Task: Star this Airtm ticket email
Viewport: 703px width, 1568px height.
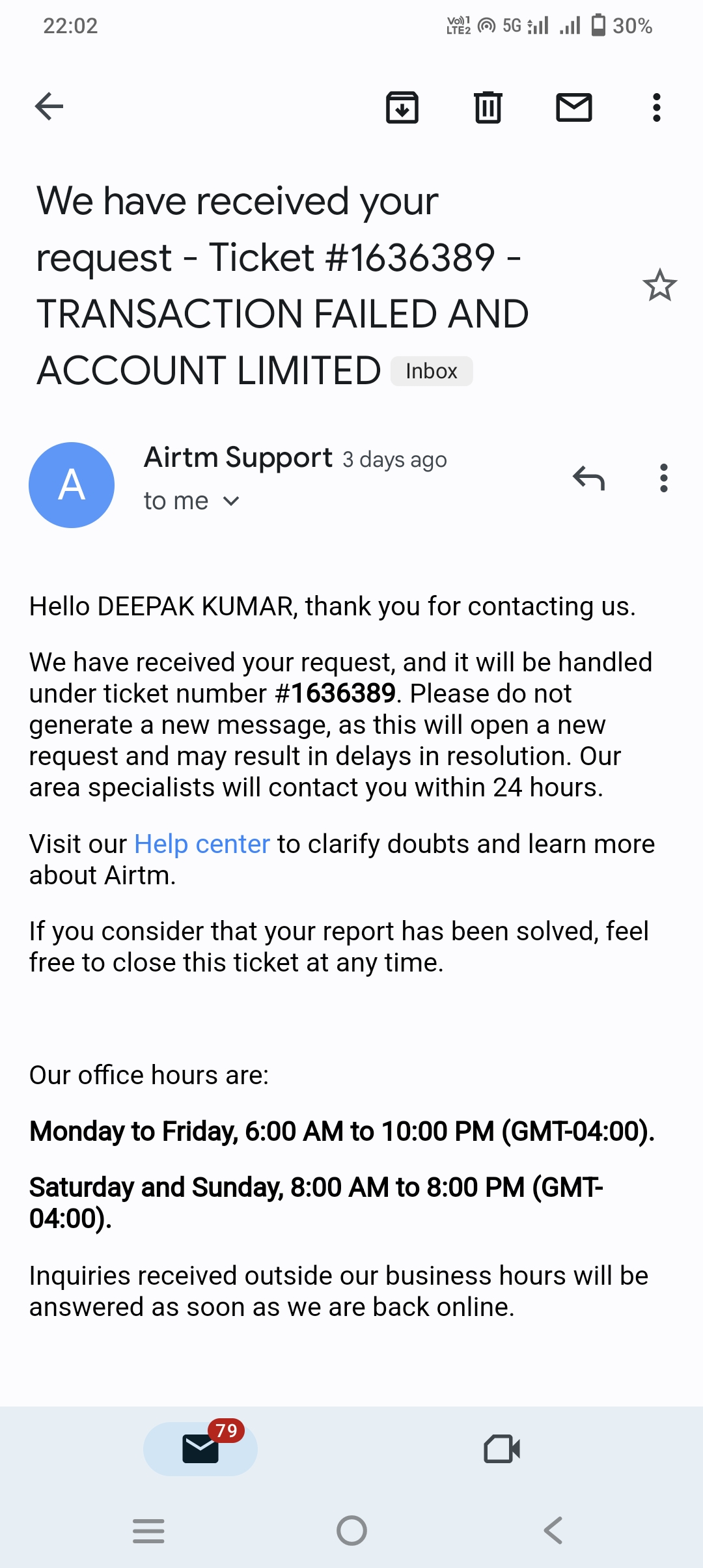Action: pyautogui.click(x=660, y=285)
